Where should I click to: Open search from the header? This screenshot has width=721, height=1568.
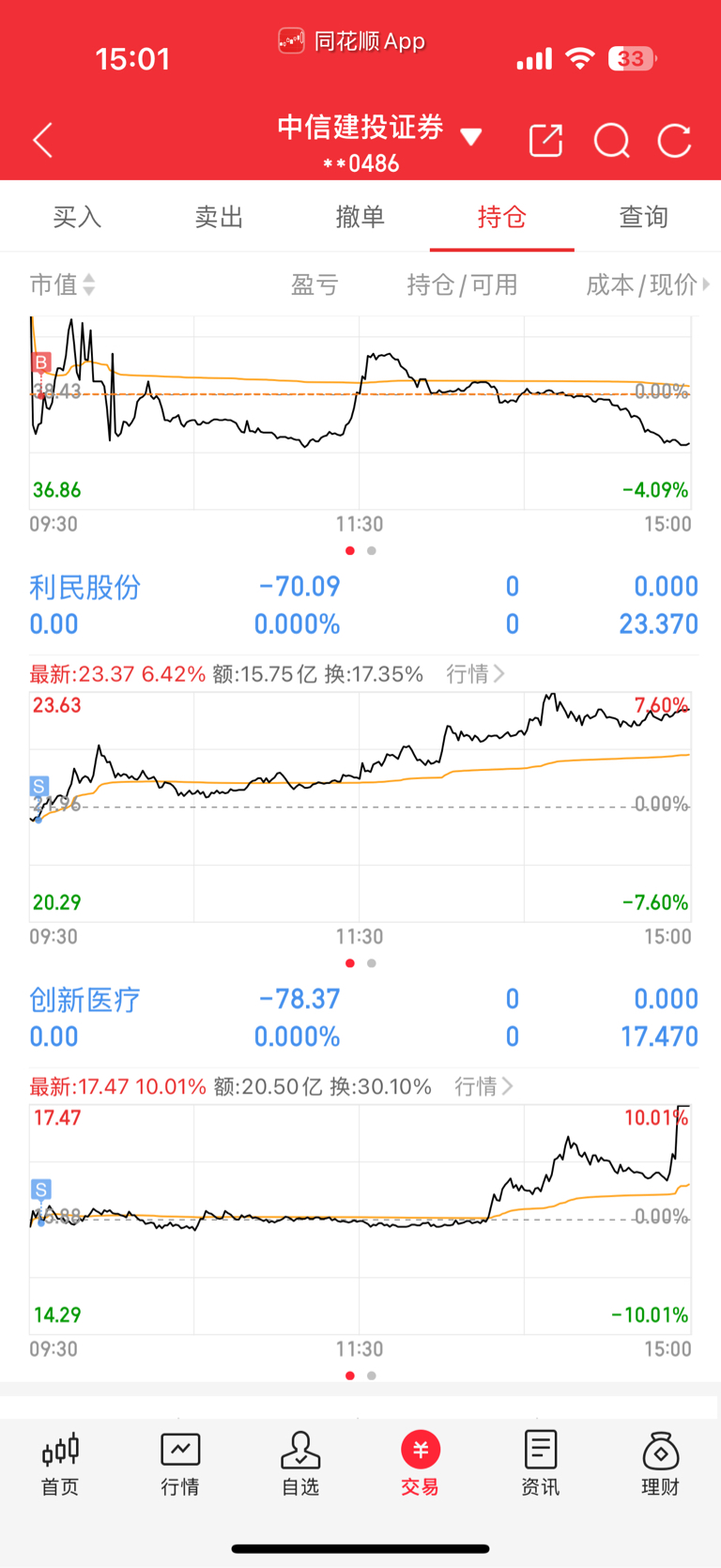coord(611,141)
